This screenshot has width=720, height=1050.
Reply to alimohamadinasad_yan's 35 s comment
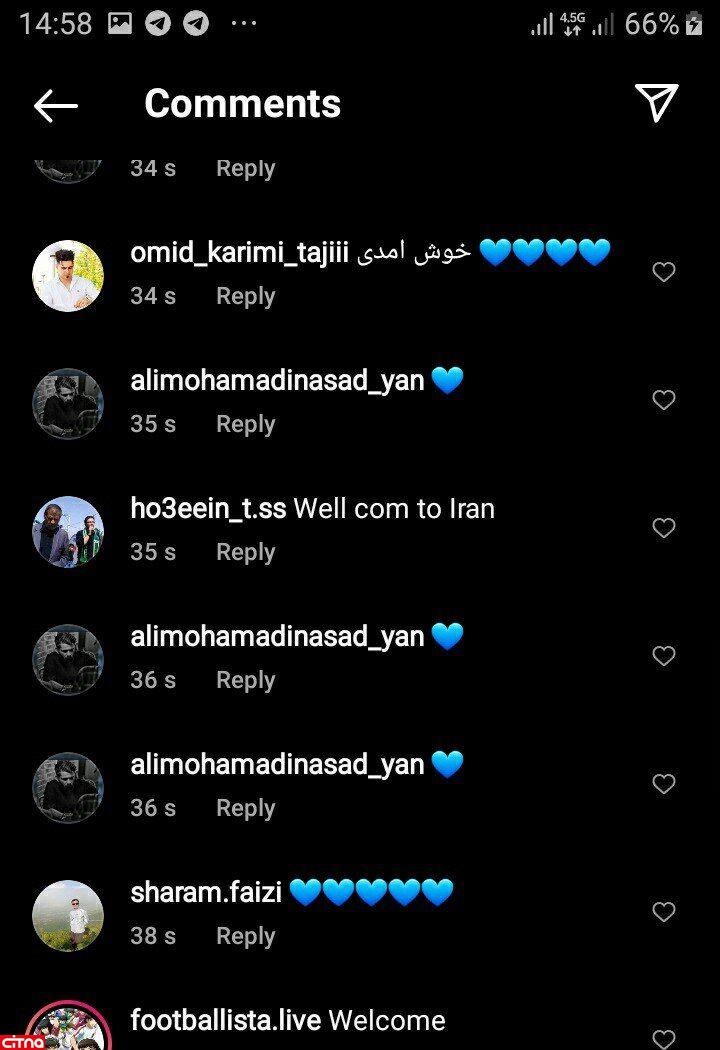[x=245, y=425]
